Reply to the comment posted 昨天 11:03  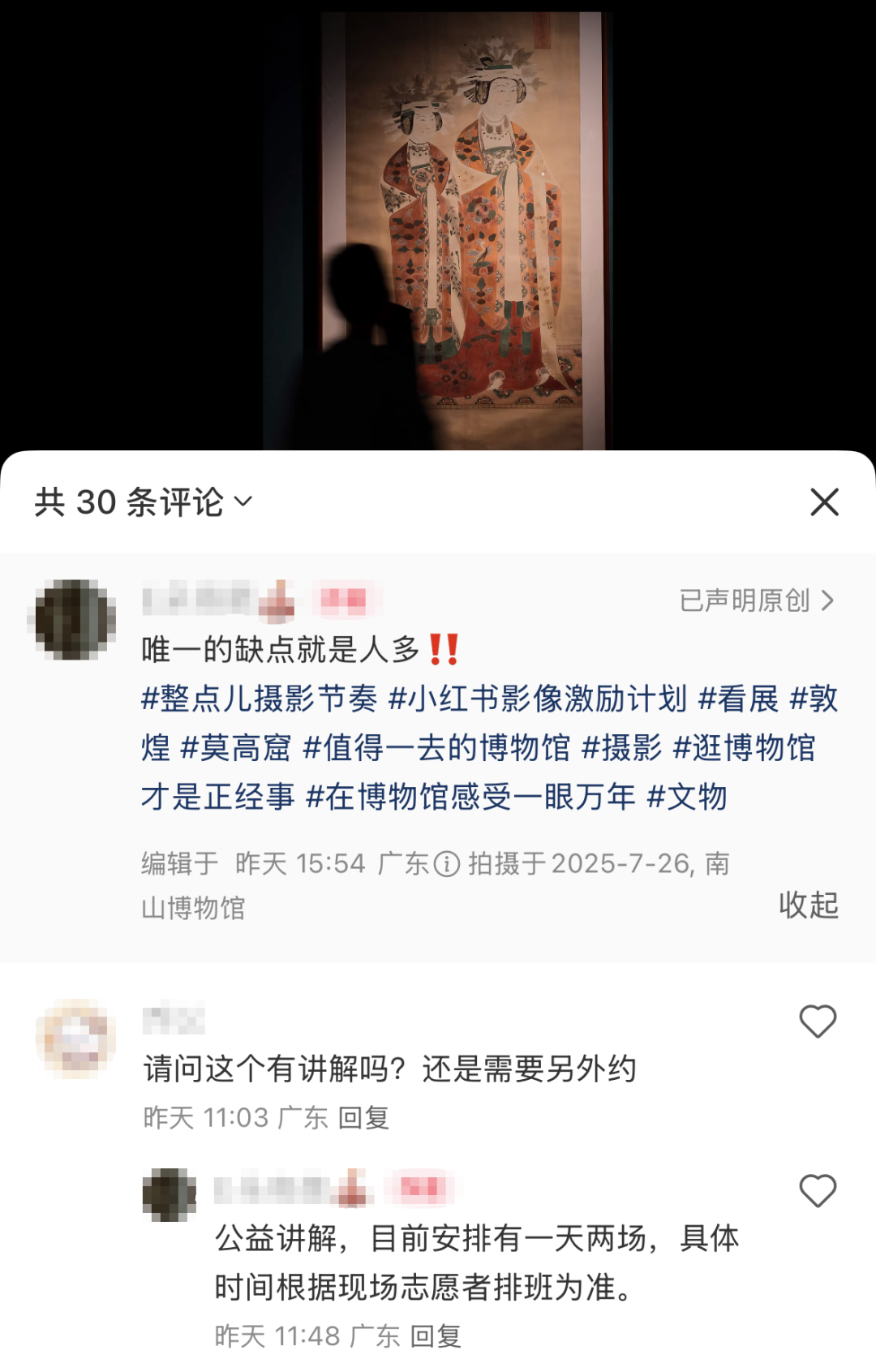coord(363,1118)
